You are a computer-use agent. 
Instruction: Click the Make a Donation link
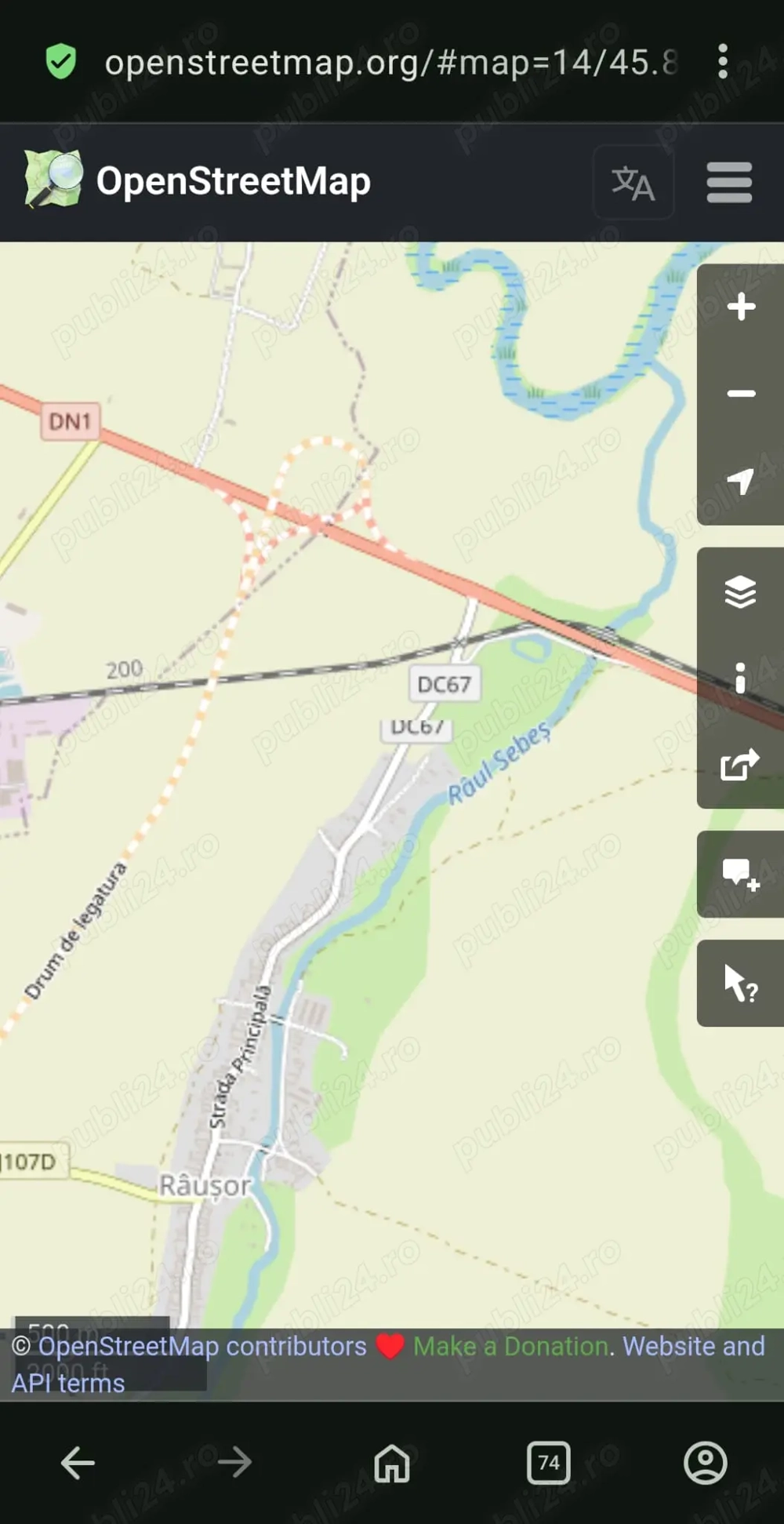[x=510, y=1346]
